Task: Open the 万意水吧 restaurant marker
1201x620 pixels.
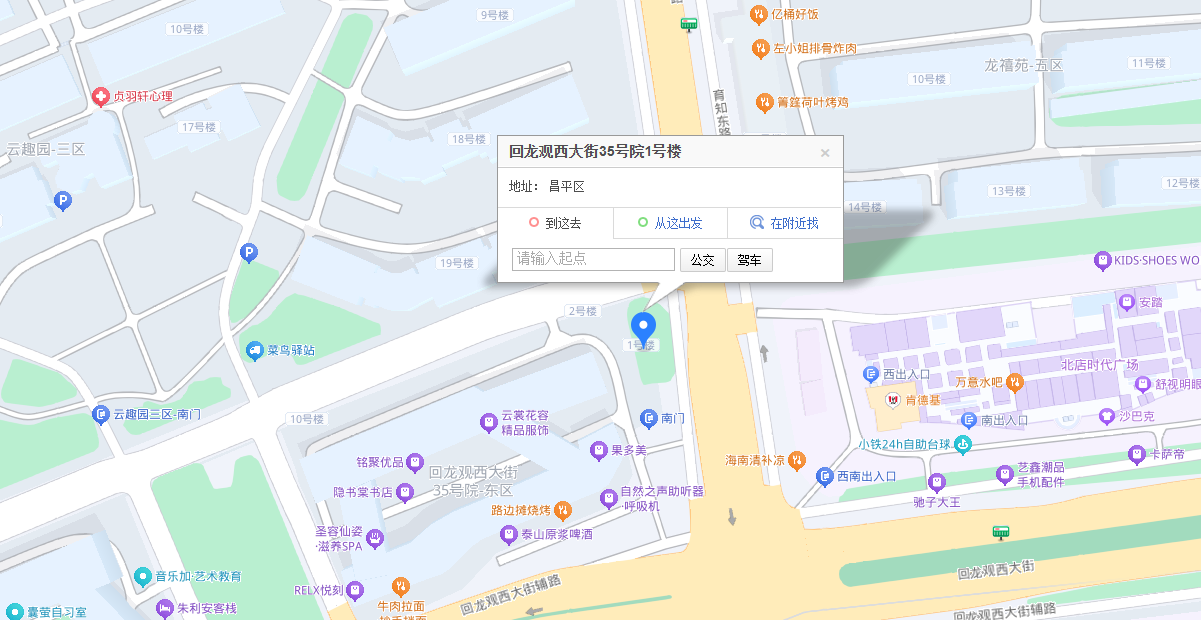Action: click(1014, 382)
